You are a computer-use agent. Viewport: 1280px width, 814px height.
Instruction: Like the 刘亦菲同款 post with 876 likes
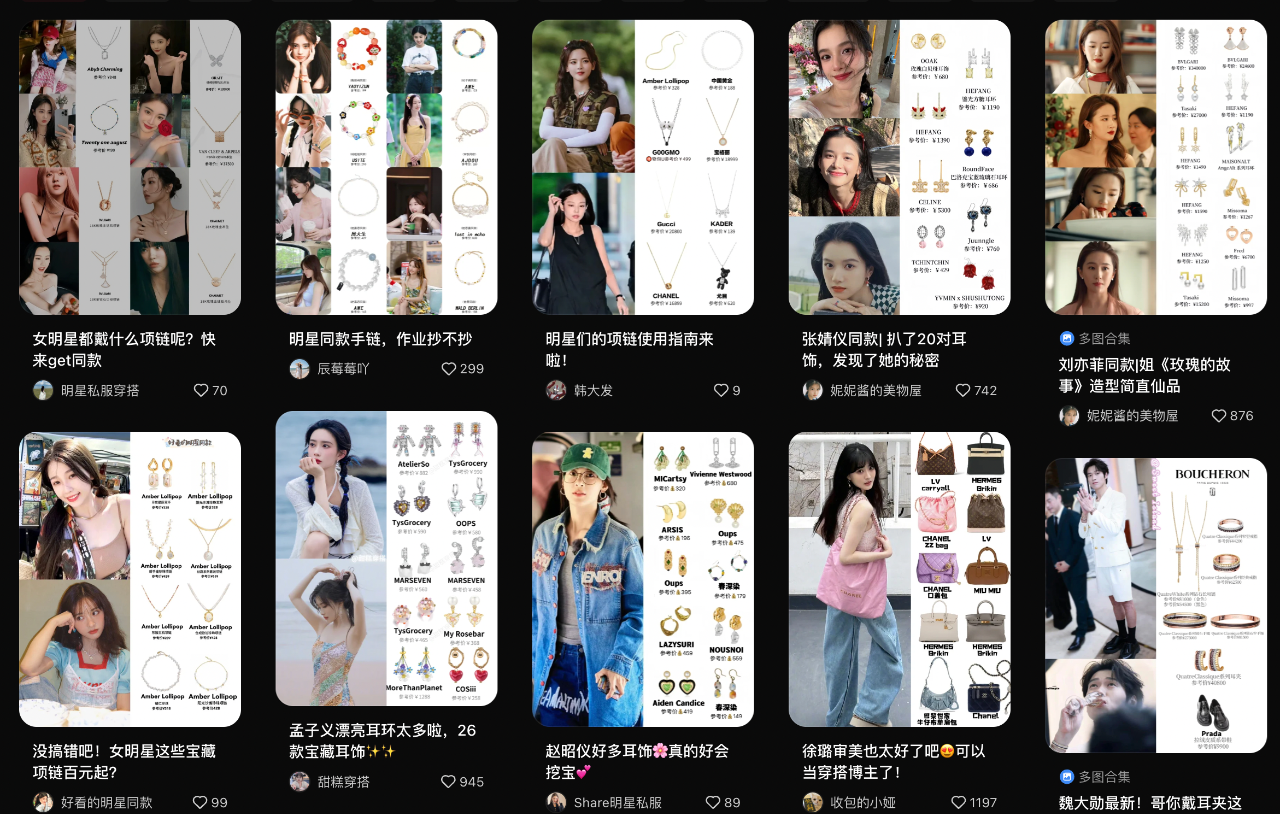[x=1219, y=416]
